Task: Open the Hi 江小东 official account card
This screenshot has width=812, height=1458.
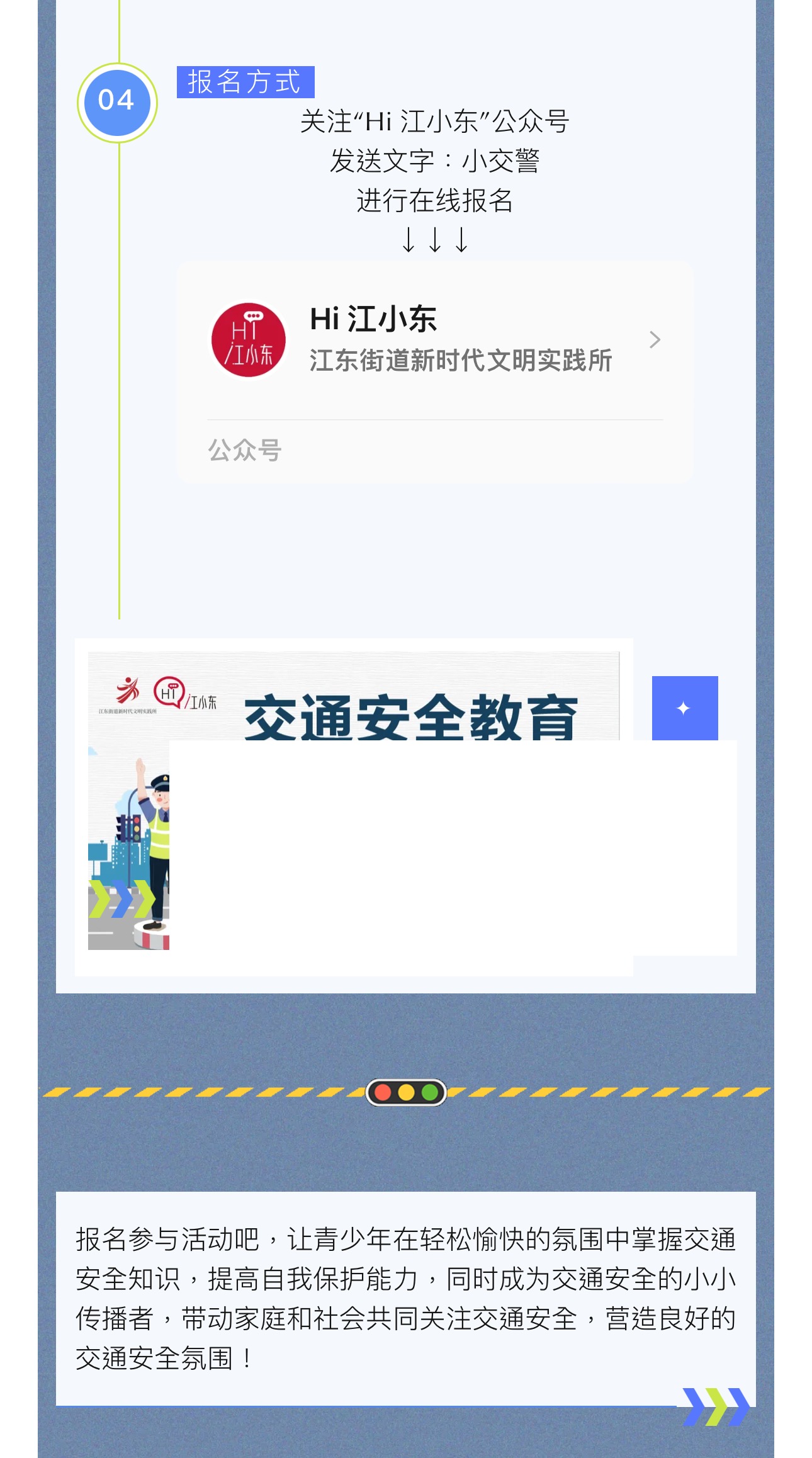Action: click(x=434, y=341)
